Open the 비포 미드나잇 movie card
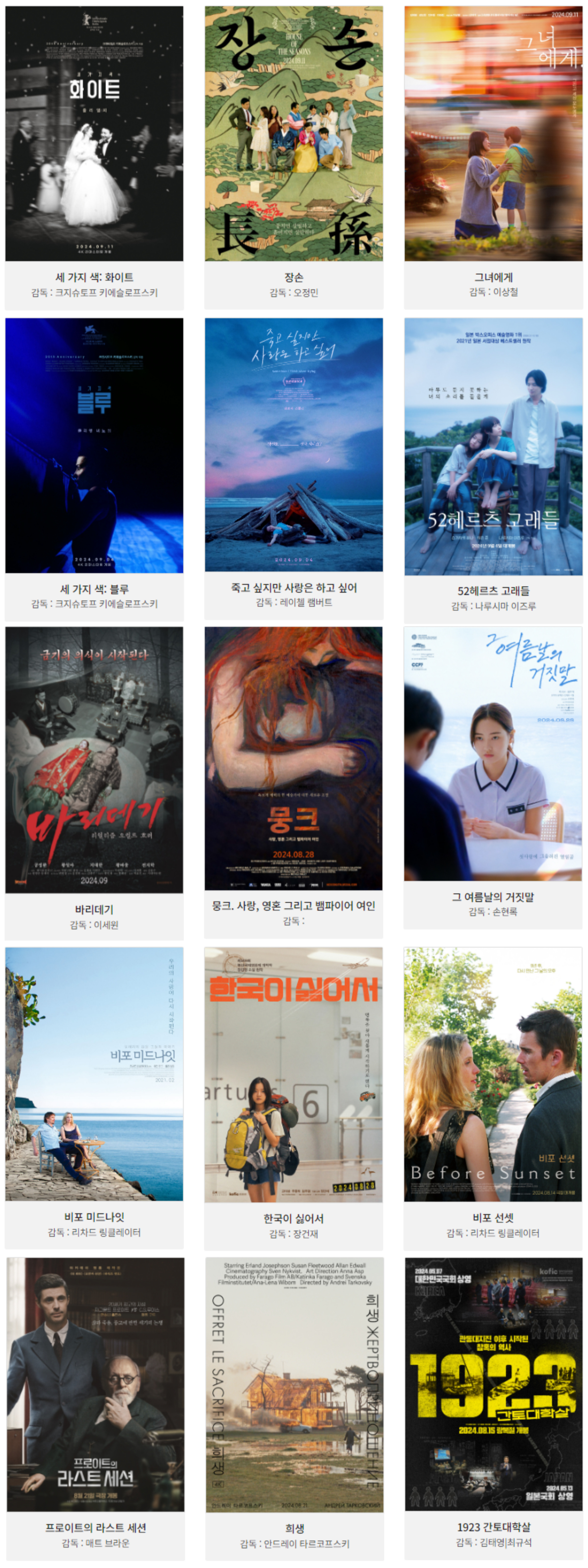This screenshot has width=588, height=1568. pos(94,1074)
